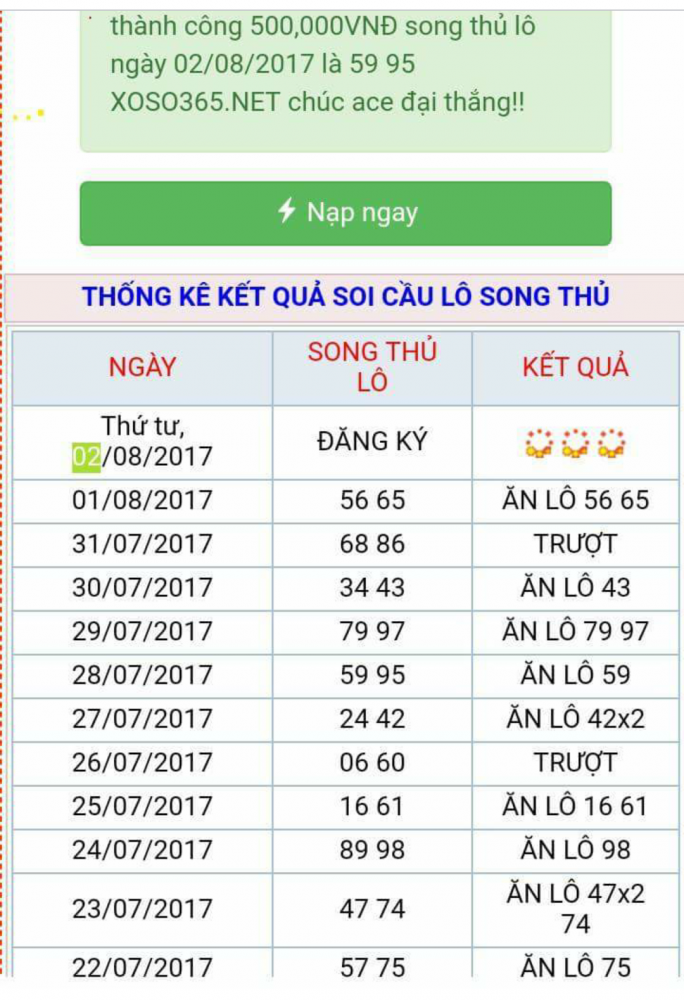The width and height of the screenshot is (684, 1000).
Task: Tap the green Nạp ngay button
Action: pyautogui.click(x=345, y=213)
